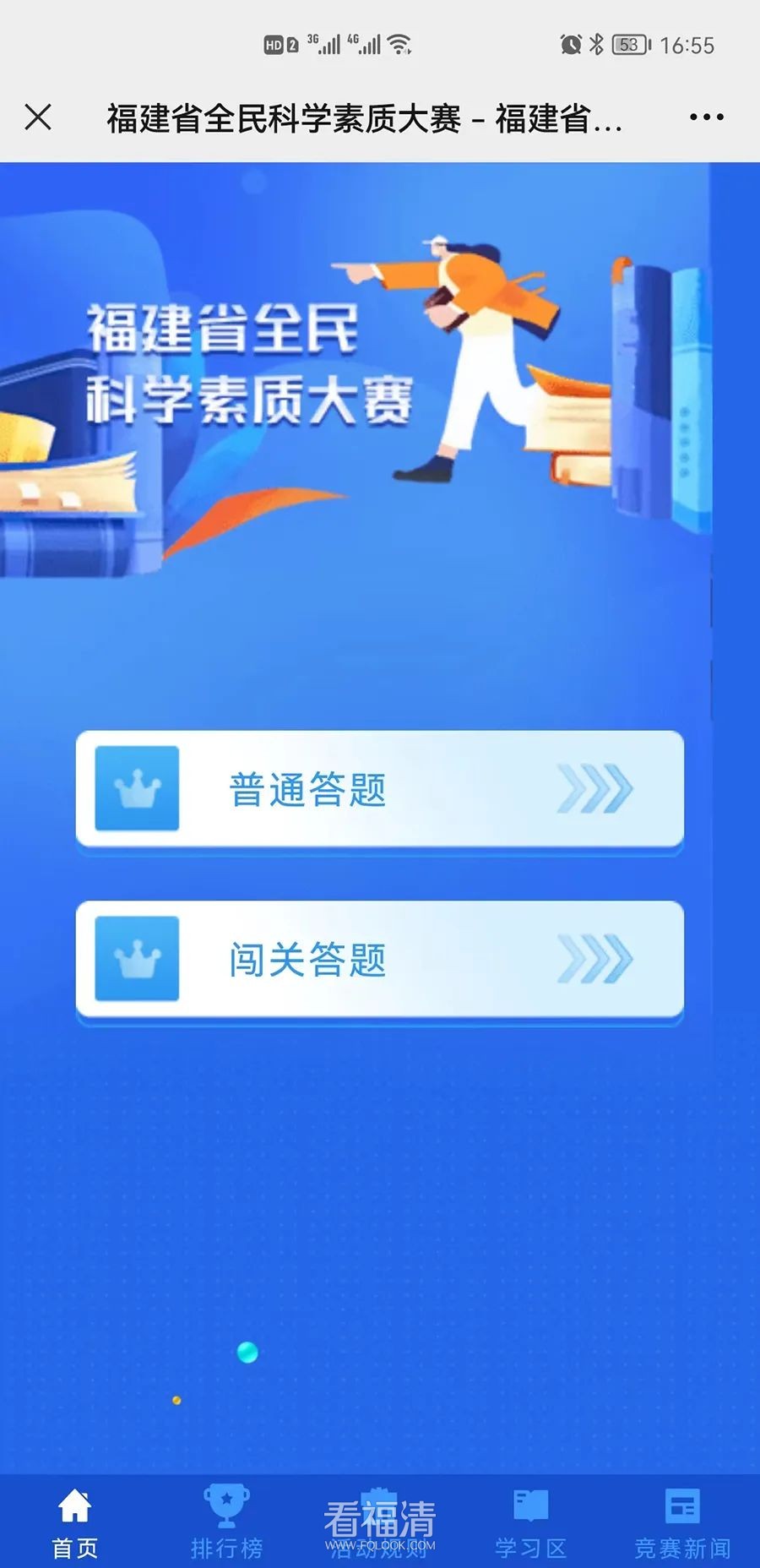Switch to the 首页 tab
The height and width of the screenshot is (1568, 760).
(75, 1523)
